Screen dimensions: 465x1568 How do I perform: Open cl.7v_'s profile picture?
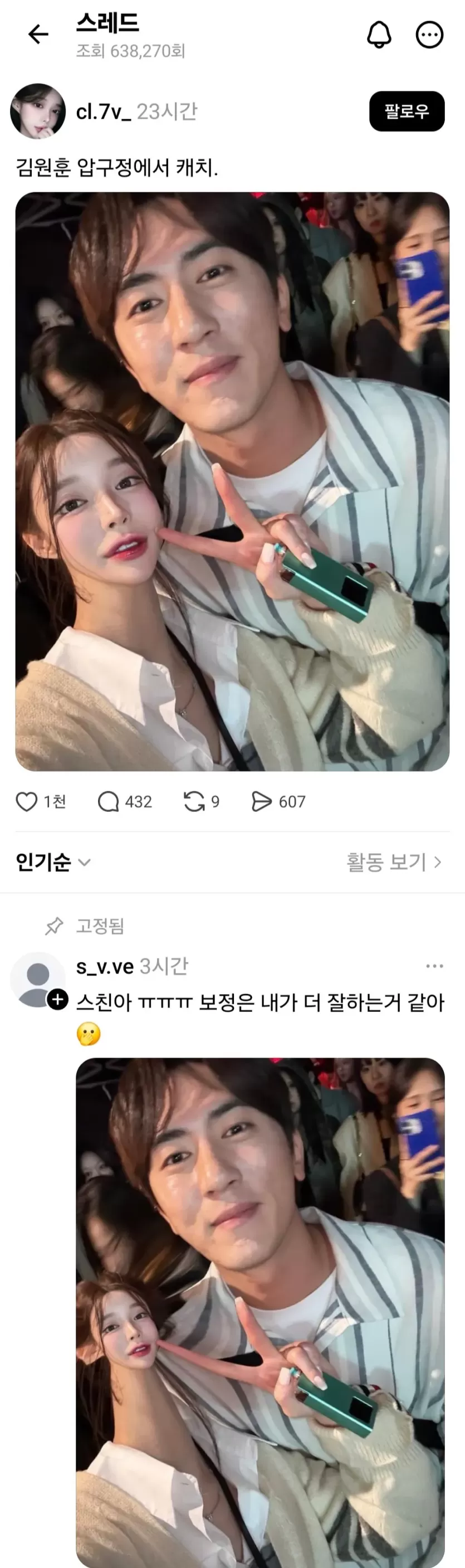click(38, 111)
